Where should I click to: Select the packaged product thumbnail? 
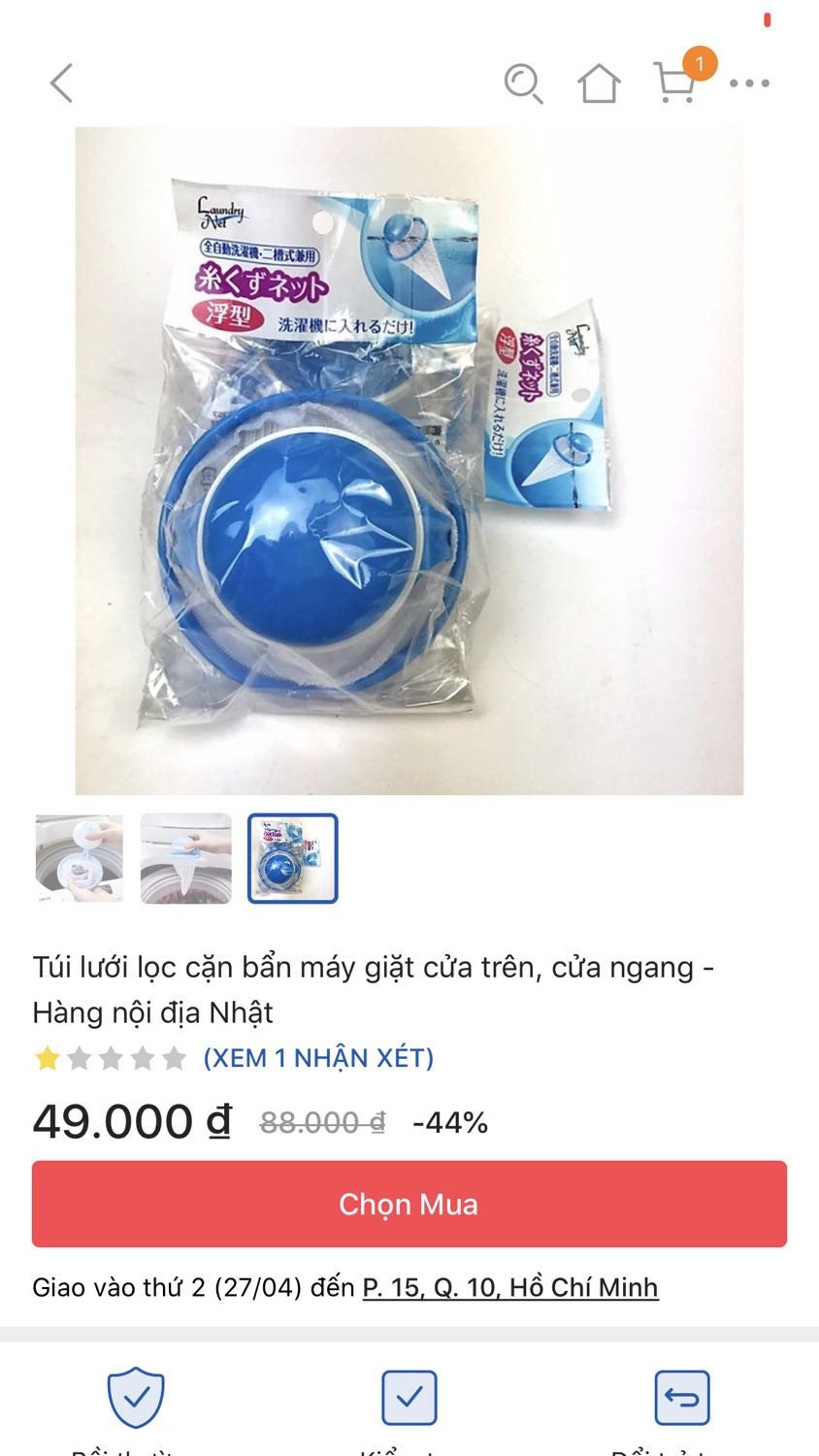[292, 858]
